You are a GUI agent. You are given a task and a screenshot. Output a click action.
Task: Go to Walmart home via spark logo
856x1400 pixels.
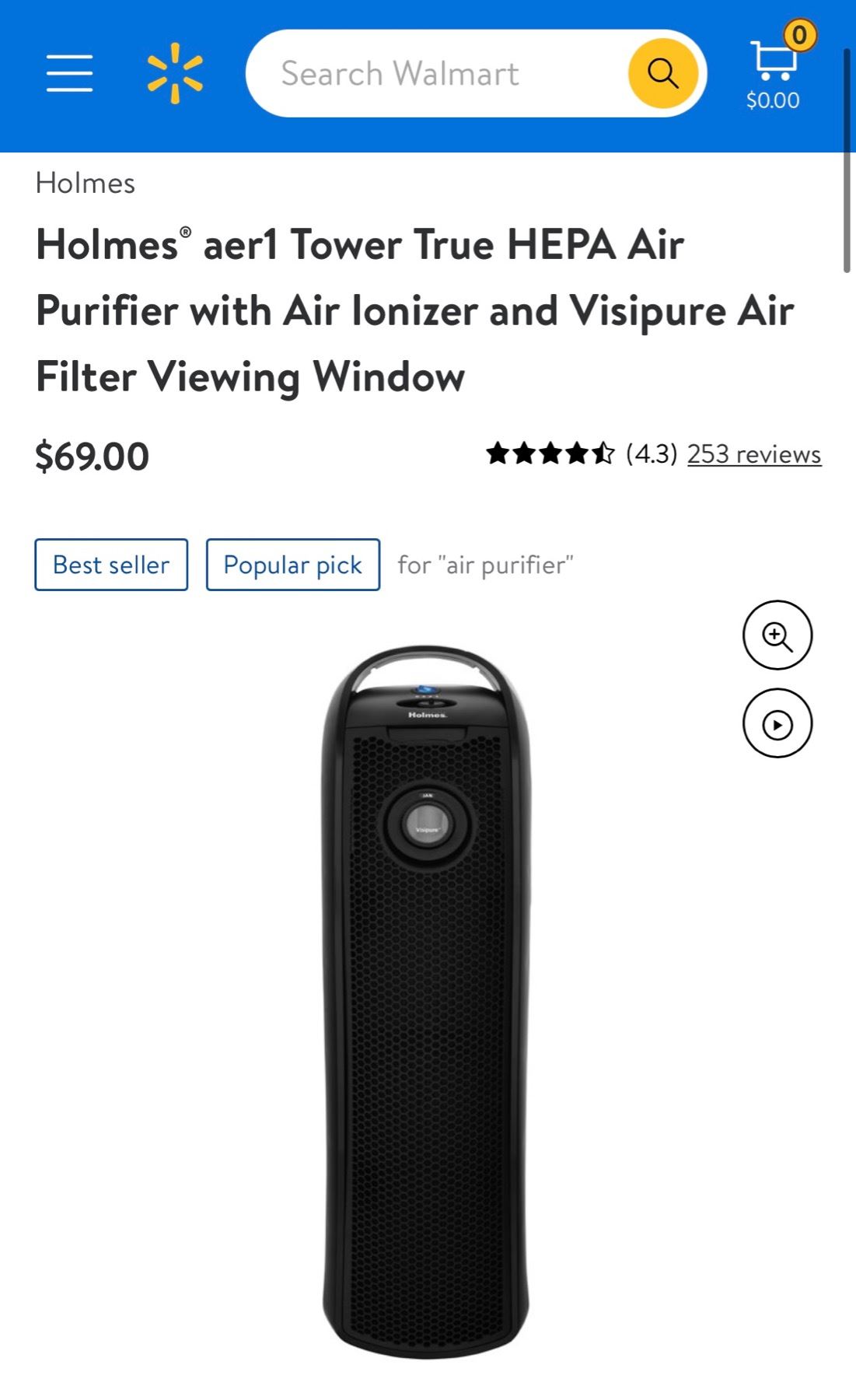click(175, 73)
